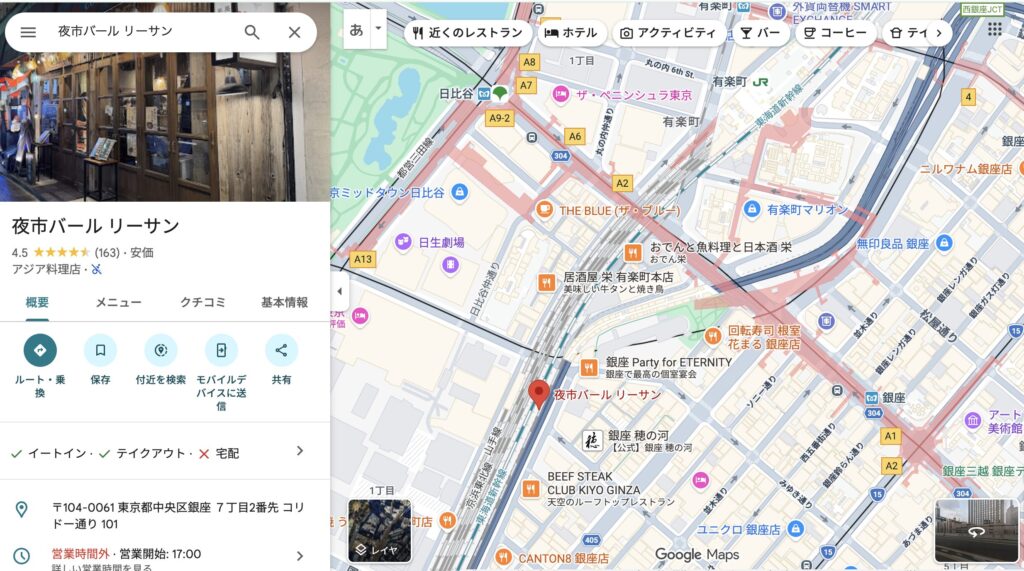Select the コーヒー chip
This screenshot has height=571, width=1024.
pos(835,33)
